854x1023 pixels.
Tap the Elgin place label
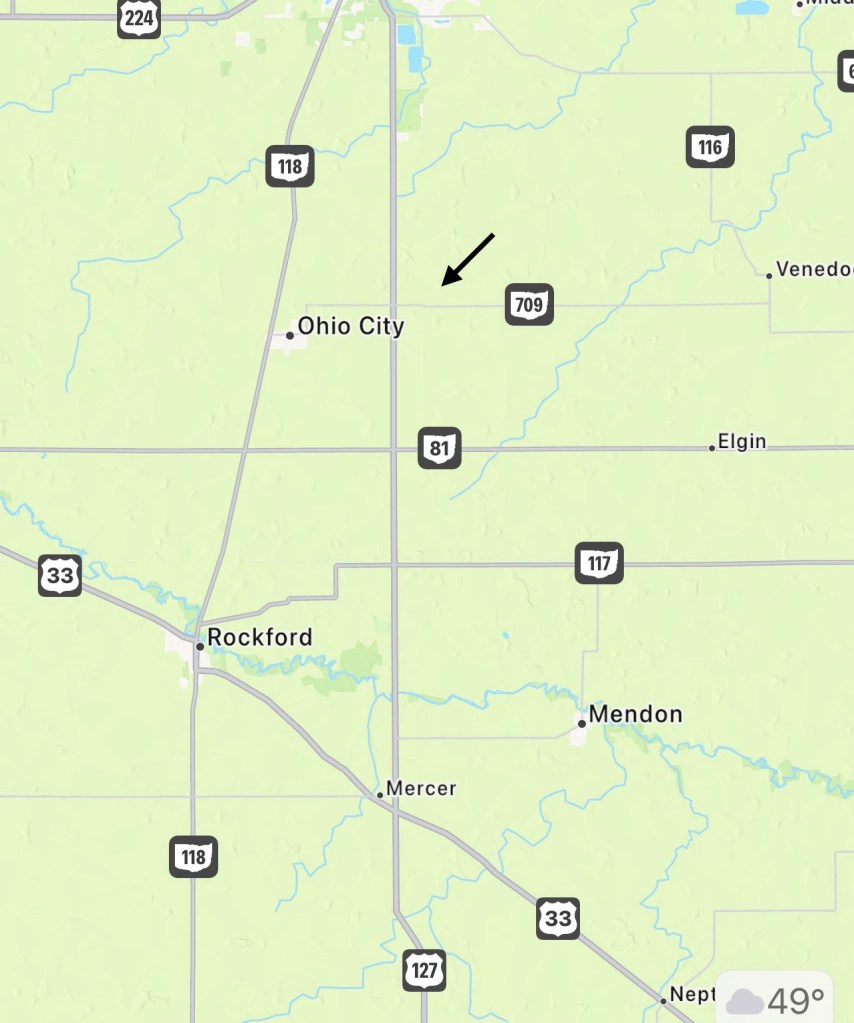pos(742,441)
